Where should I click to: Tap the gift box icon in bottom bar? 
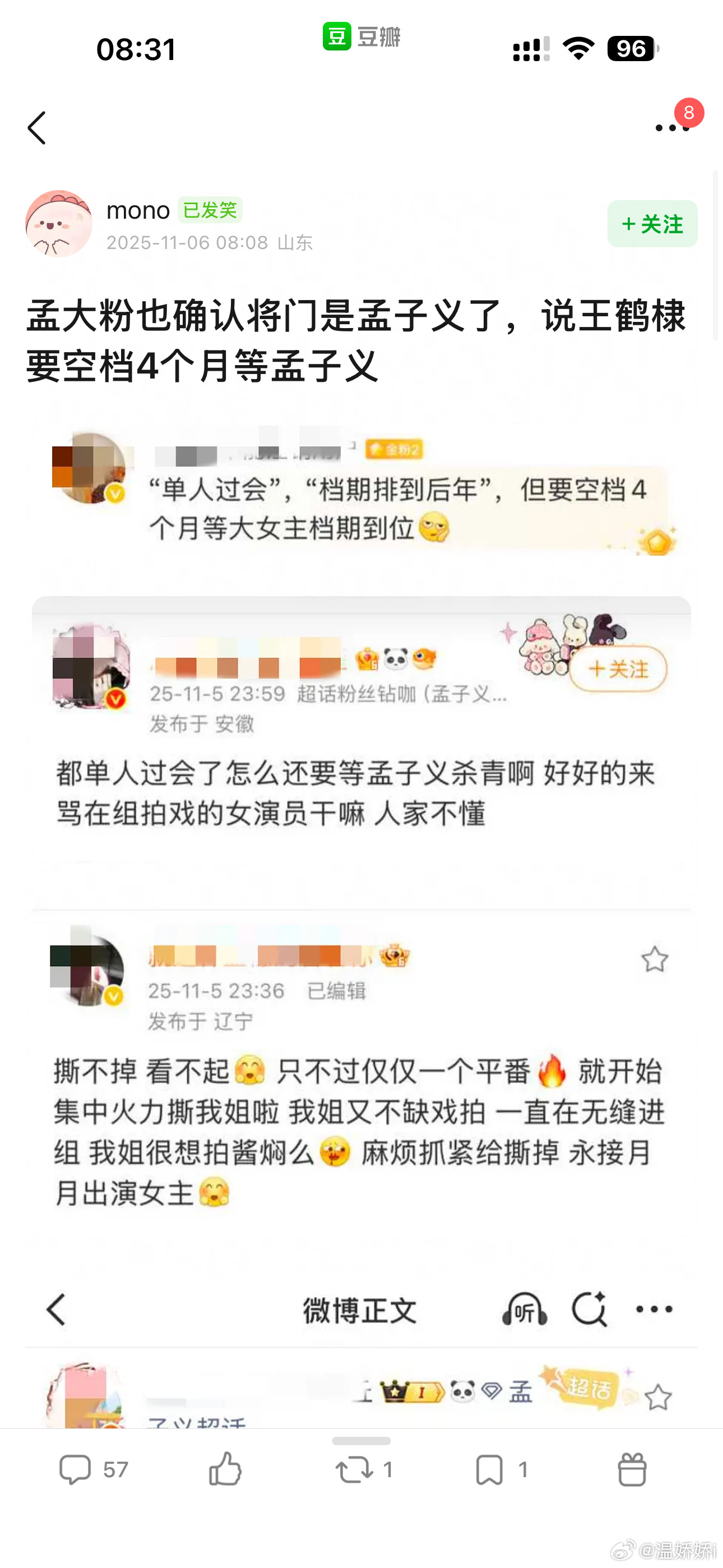633,1469
